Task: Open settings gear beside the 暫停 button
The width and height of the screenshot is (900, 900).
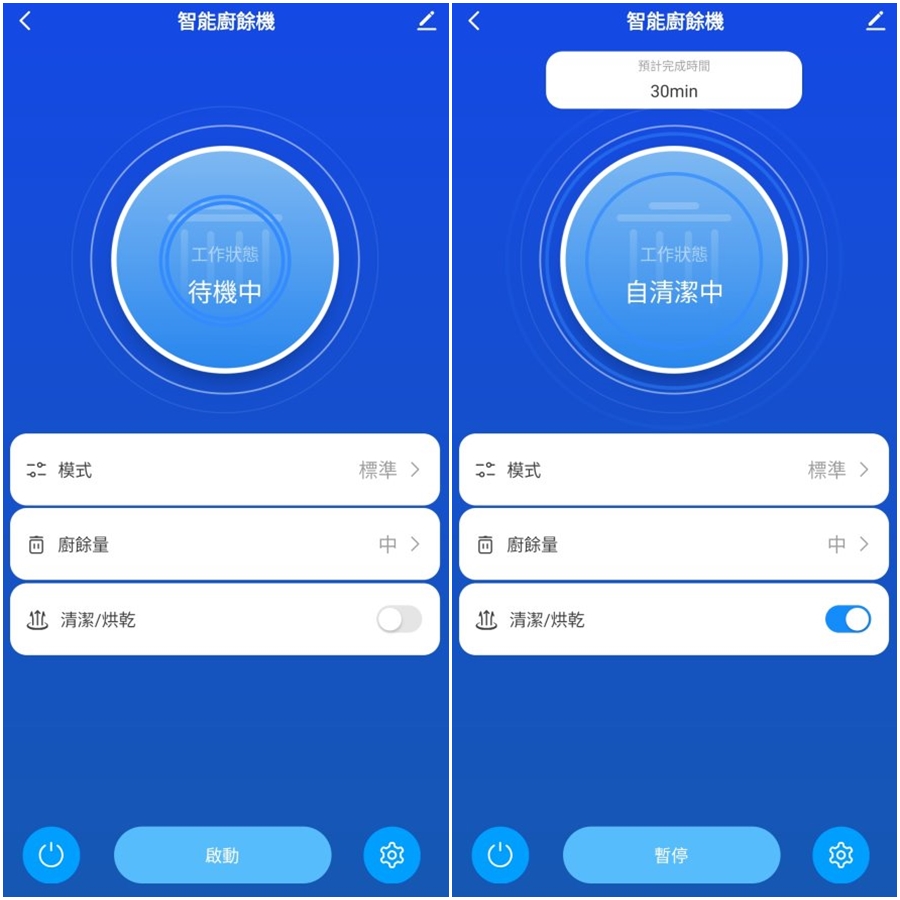Action: [x=841, y=855]
